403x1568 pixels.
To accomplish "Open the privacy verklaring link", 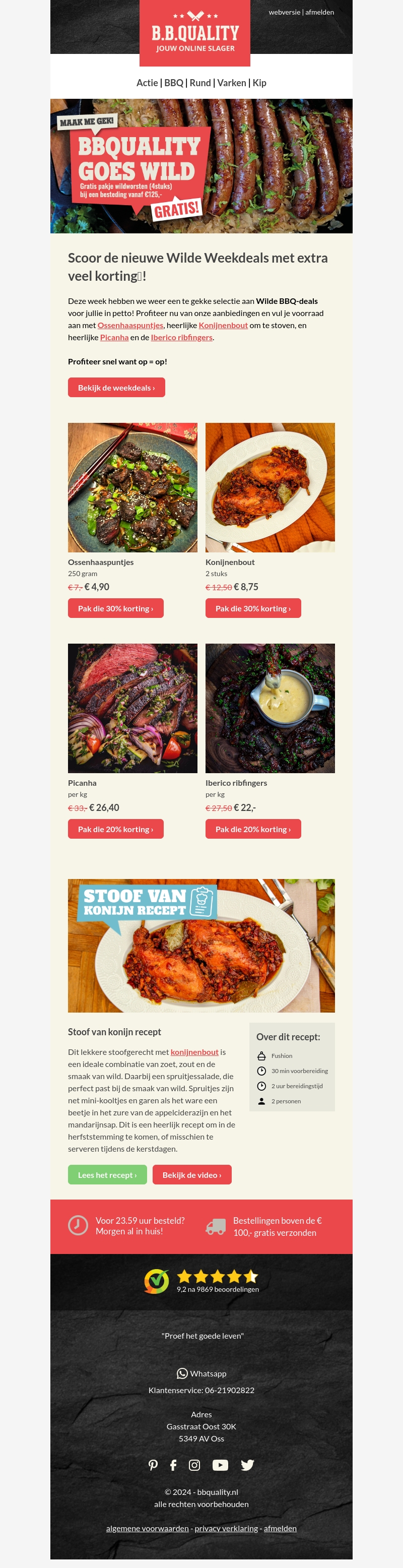I will coord(227,1529).
